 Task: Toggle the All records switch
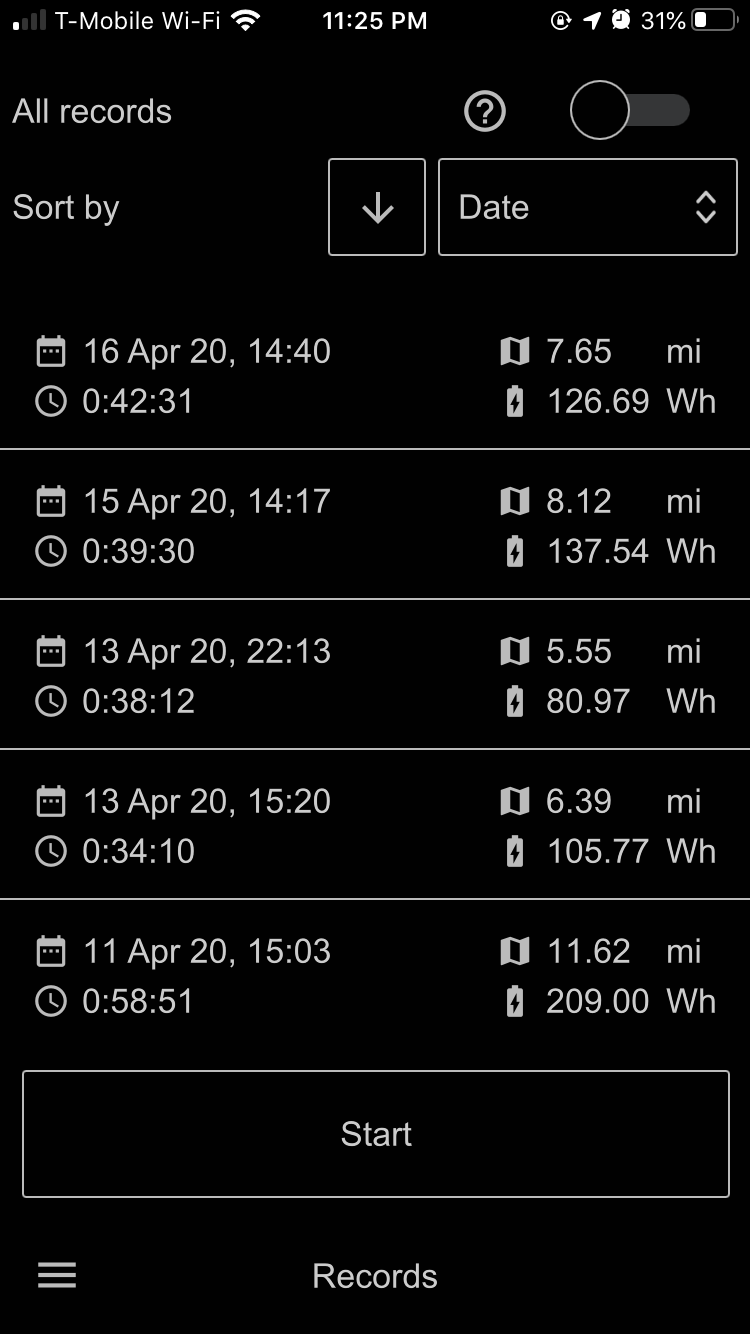pos(629,111)
